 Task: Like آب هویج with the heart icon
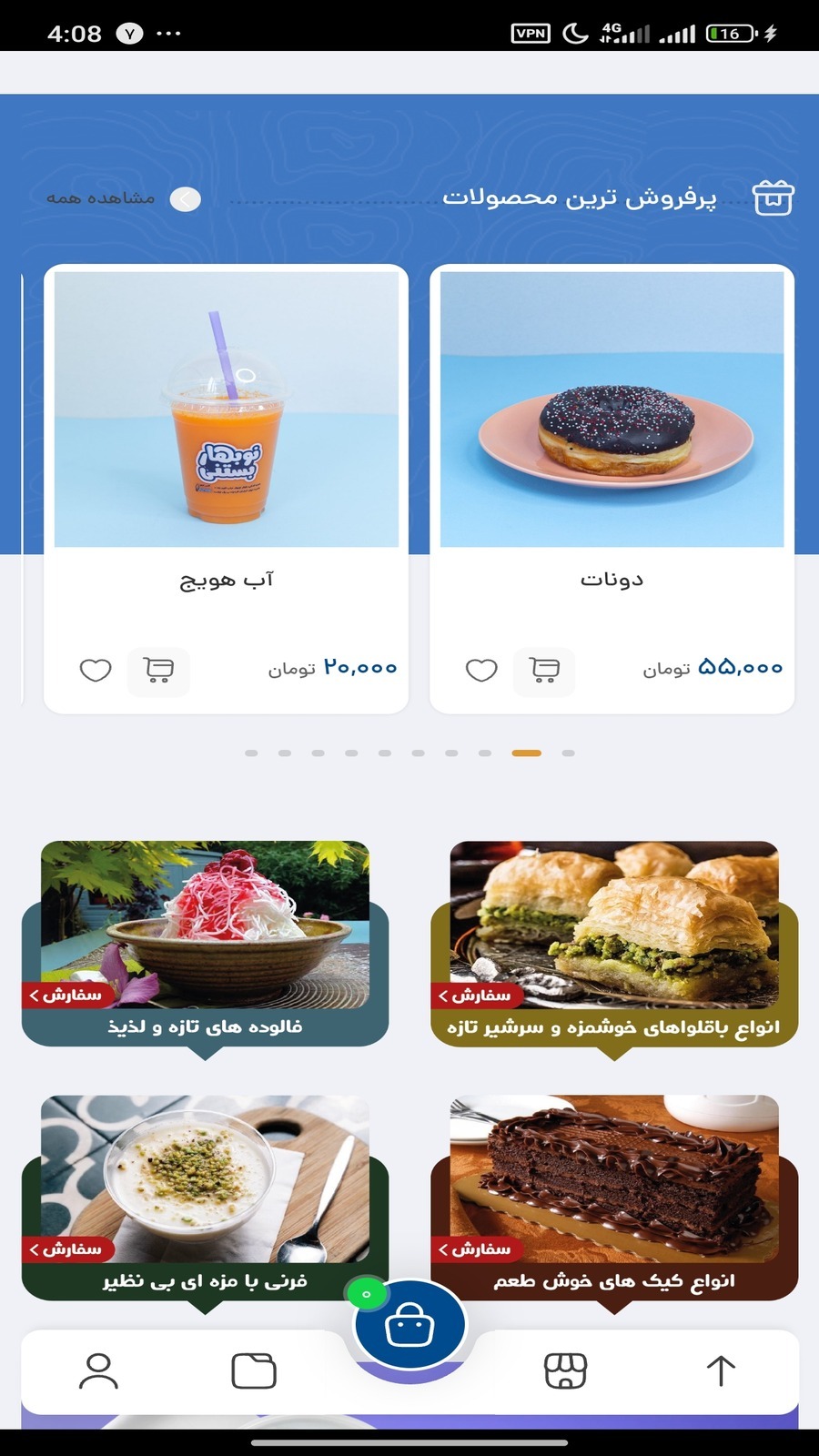[x=96, y=672]
